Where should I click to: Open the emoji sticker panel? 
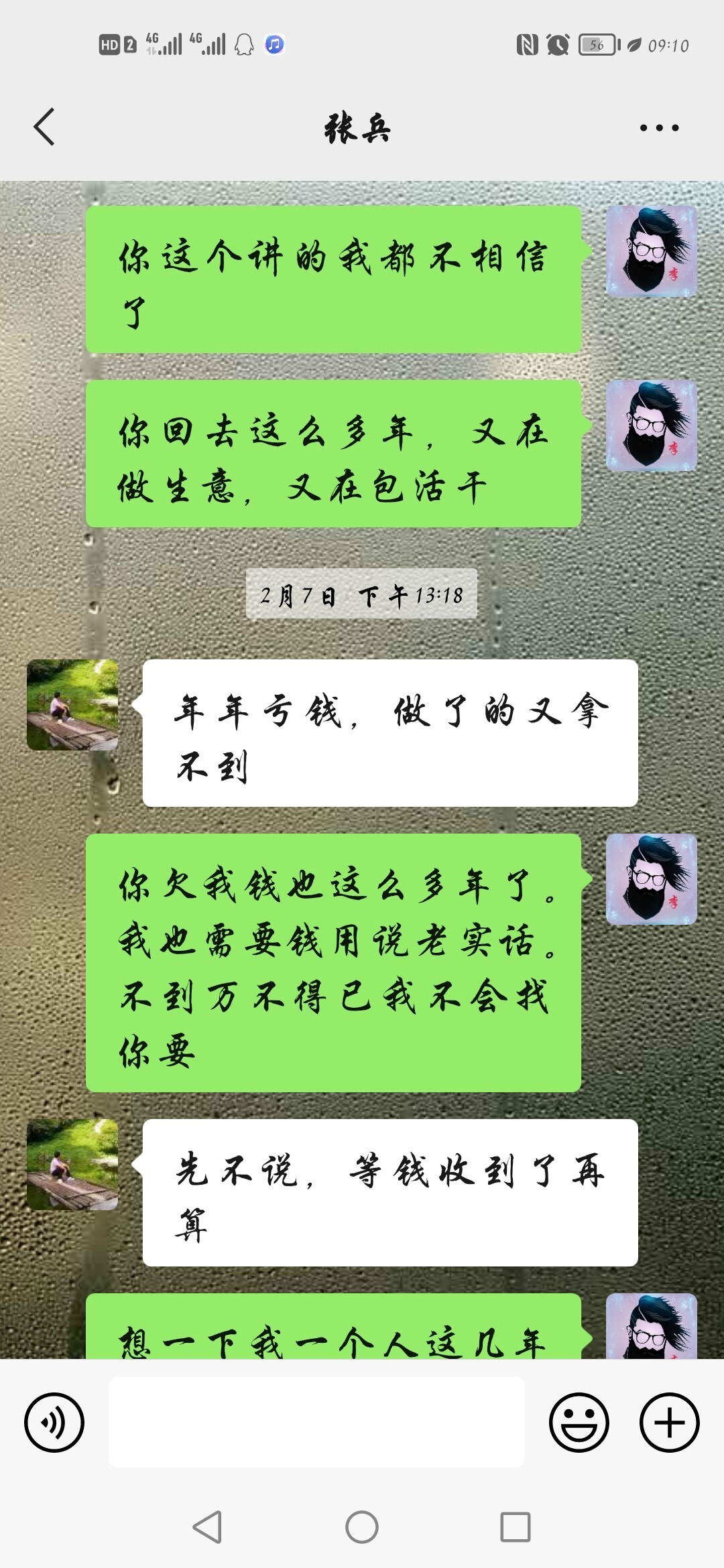tap(579, 1422)
